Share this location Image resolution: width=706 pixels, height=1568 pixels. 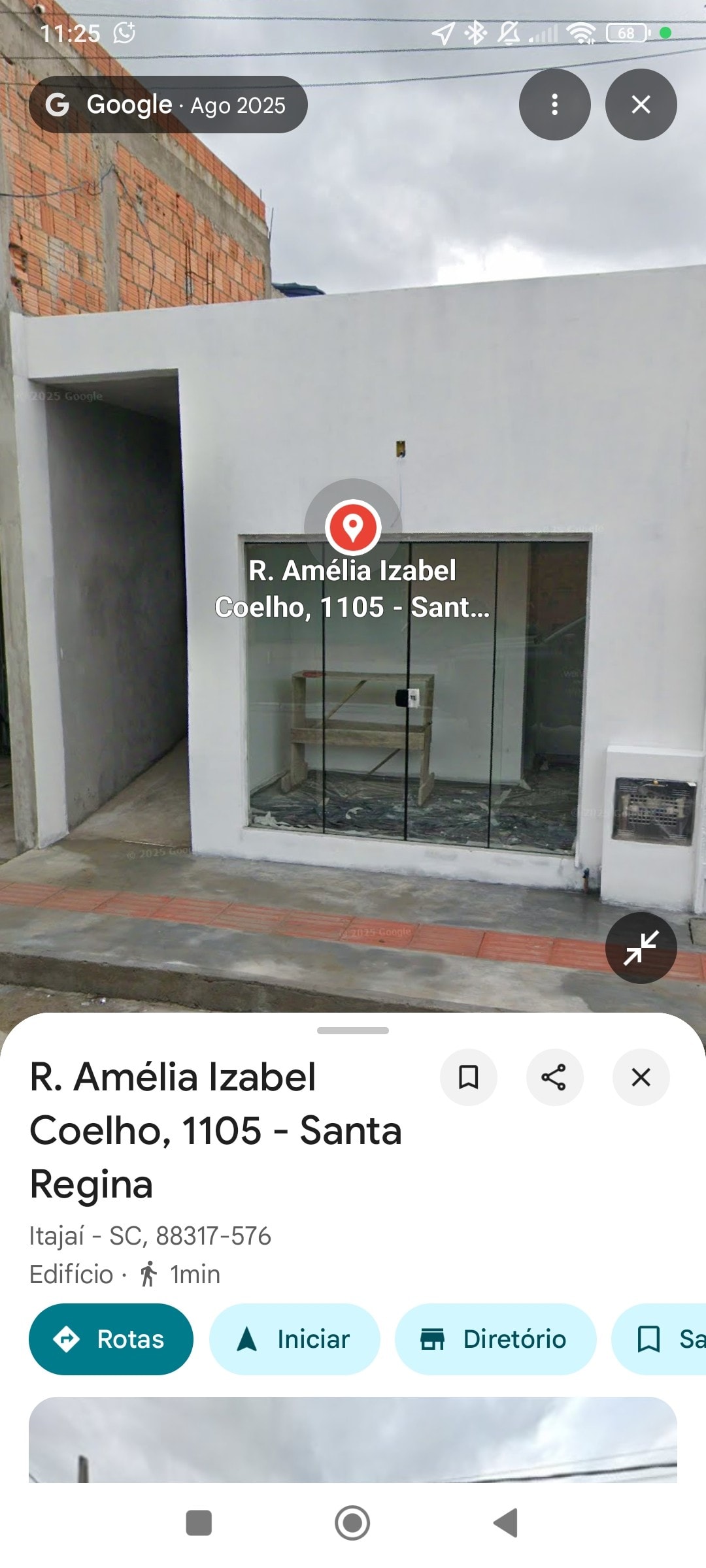tap(554, 1077)
